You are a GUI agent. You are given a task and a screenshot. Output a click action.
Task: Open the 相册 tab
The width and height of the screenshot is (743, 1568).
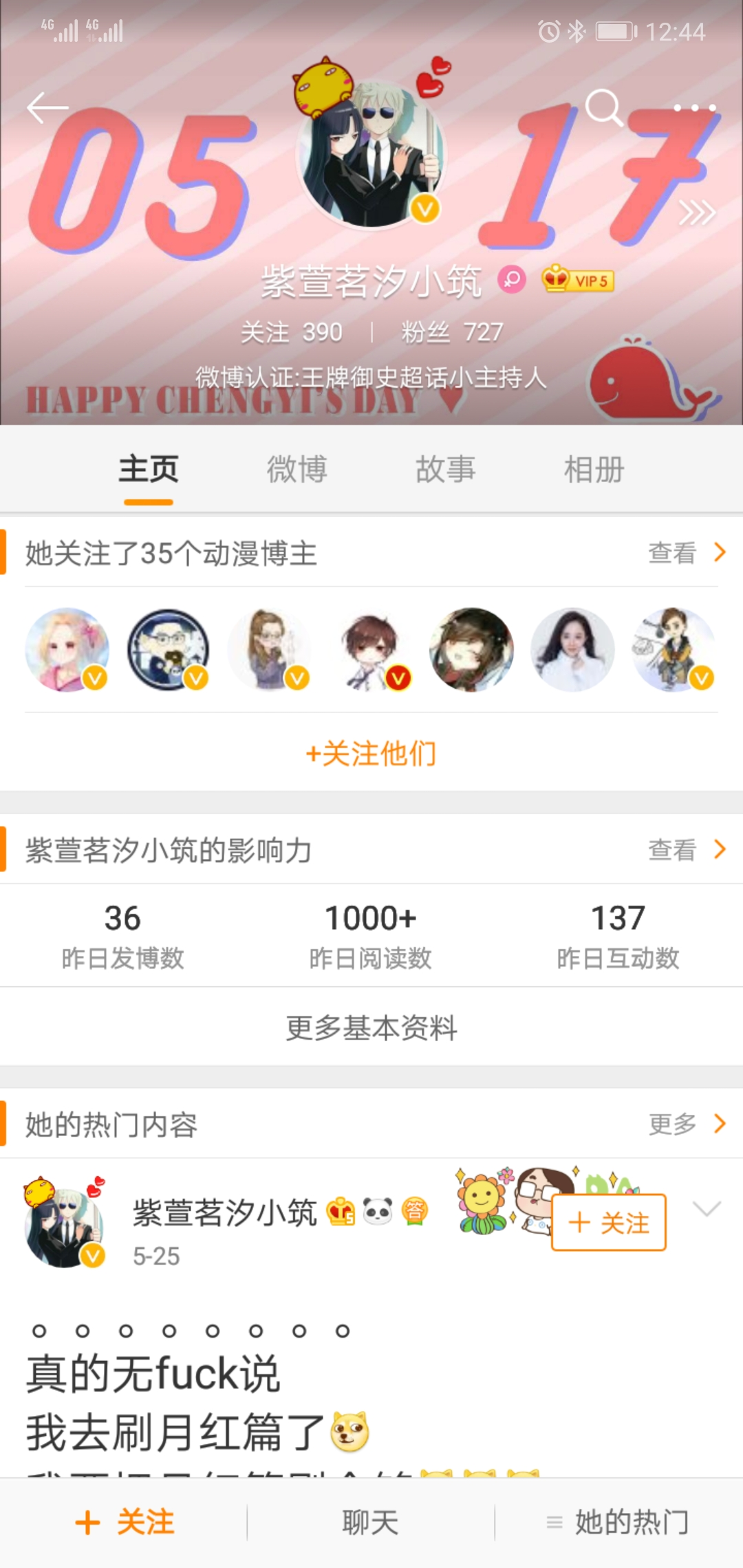(594, 470)
